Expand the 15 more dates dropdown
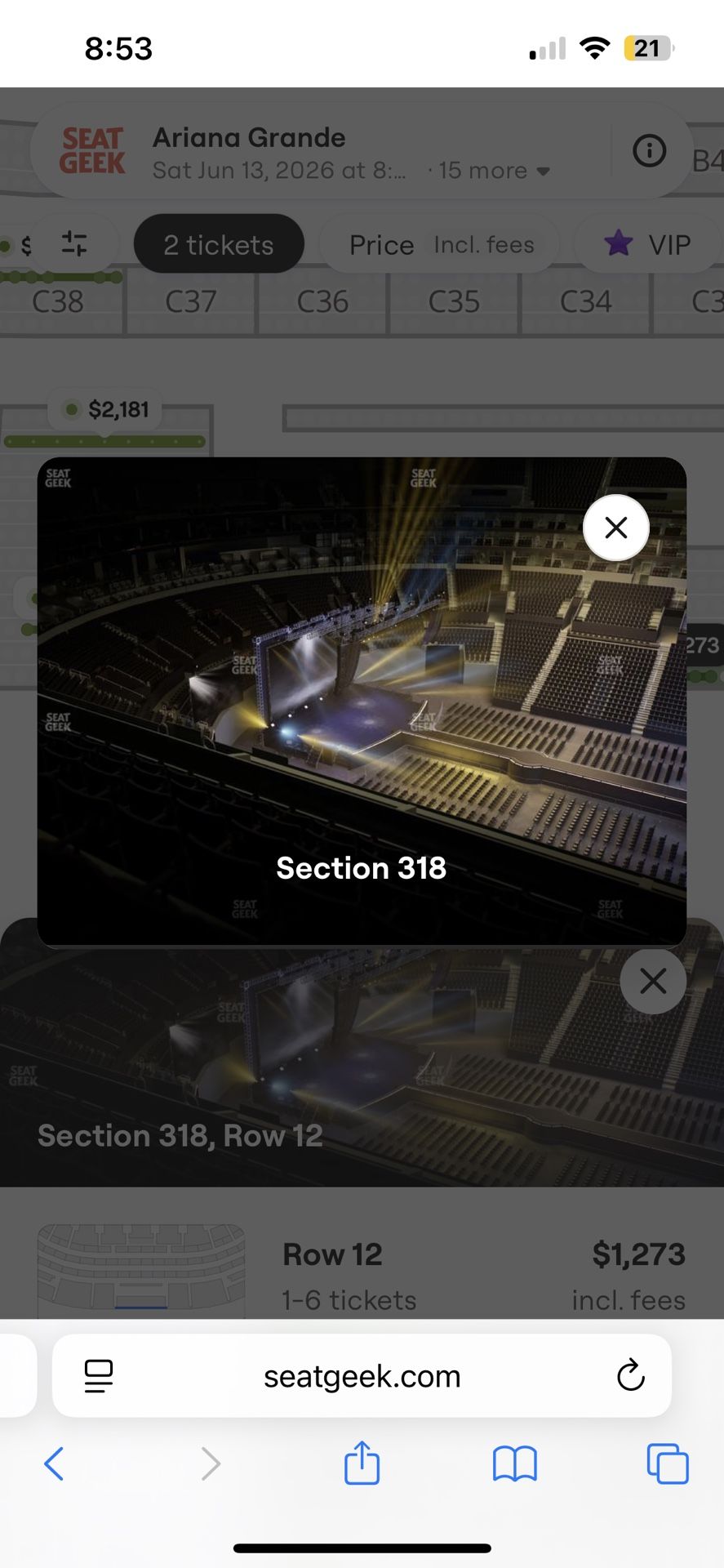The width and height of the screenshot is (724, 1568). (490, 171)
